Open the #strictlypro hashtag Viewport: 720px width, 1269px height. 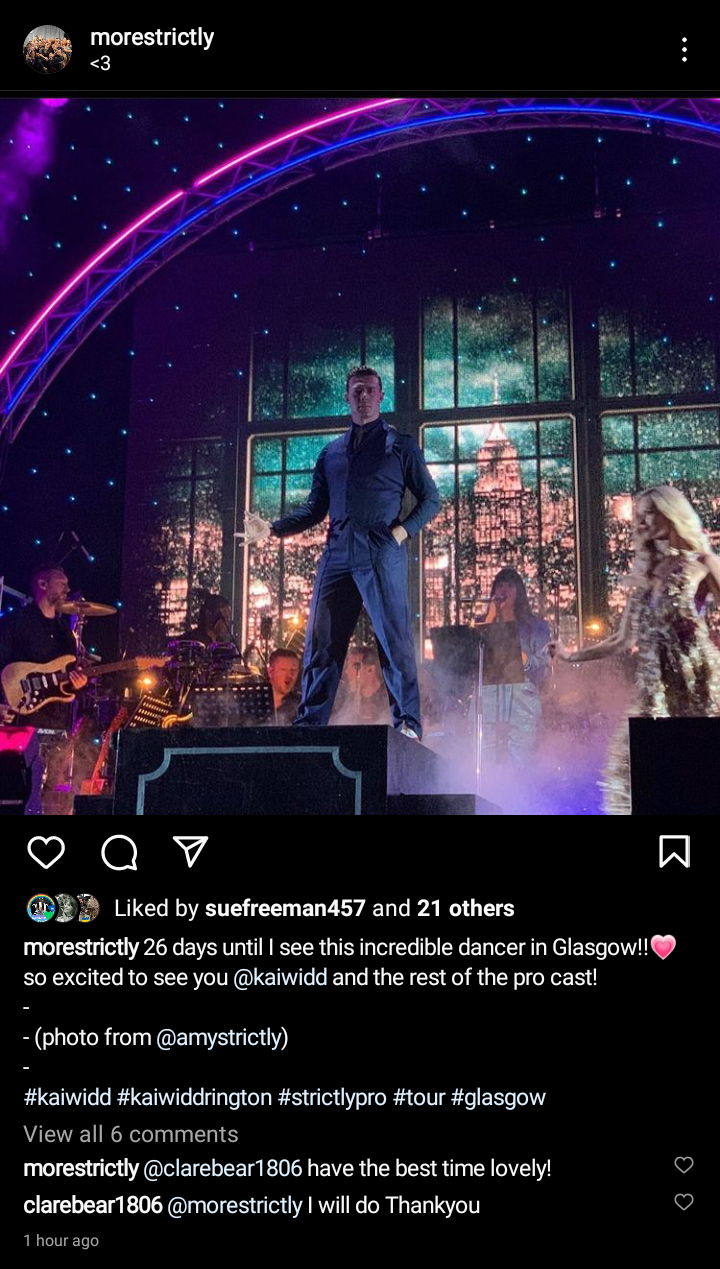pyautogui.click(x=332, y=1097)
